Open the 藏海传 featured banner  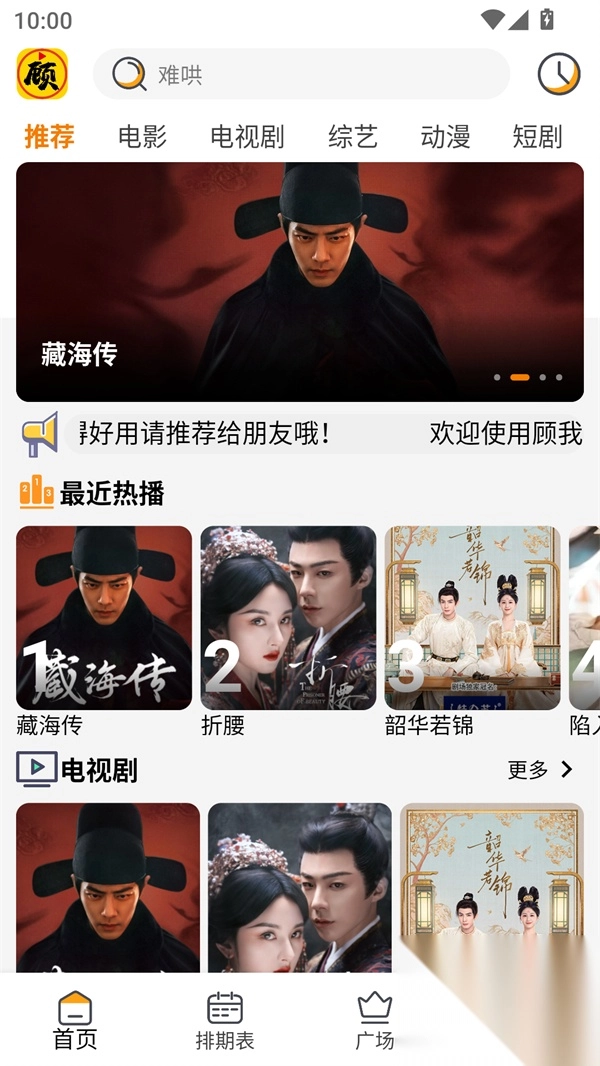(300, 282)
